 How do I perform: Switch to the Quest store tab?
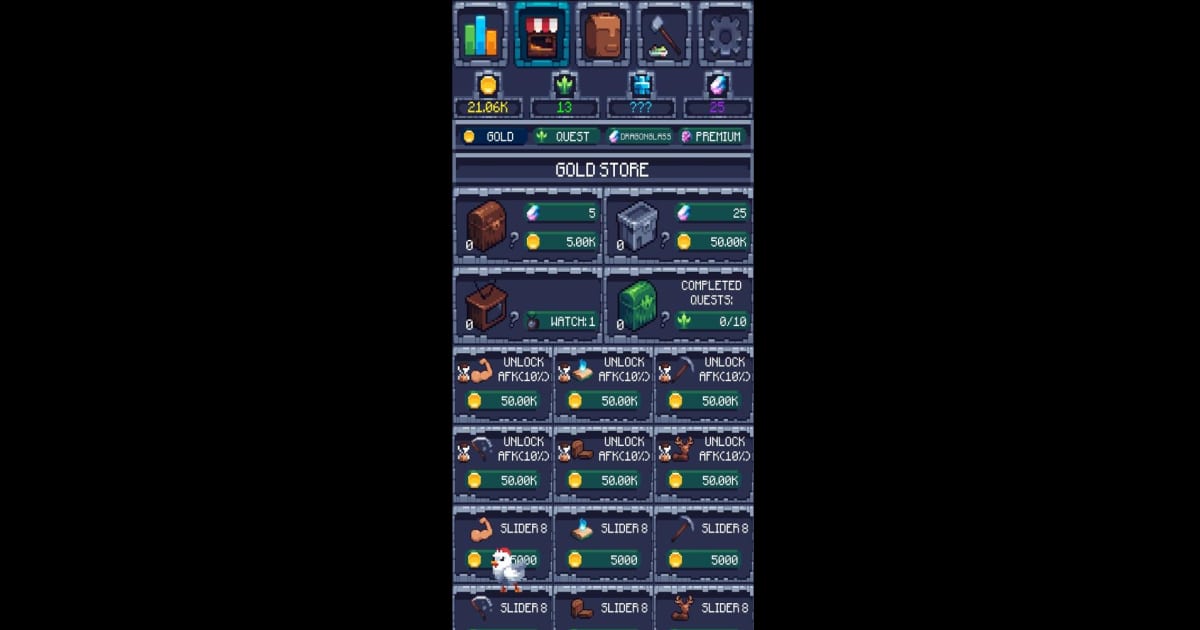[x=565, y=136]
